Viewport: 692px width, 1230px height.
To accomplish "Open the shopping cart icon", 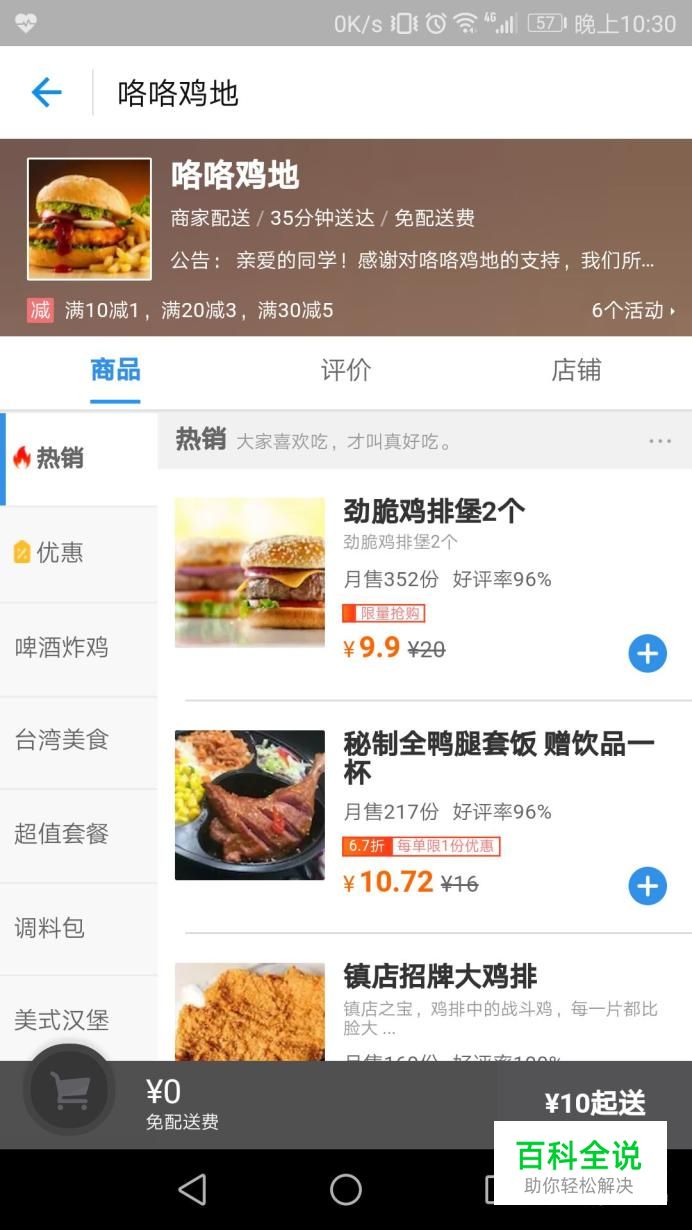I will [x=69, y=1090].
